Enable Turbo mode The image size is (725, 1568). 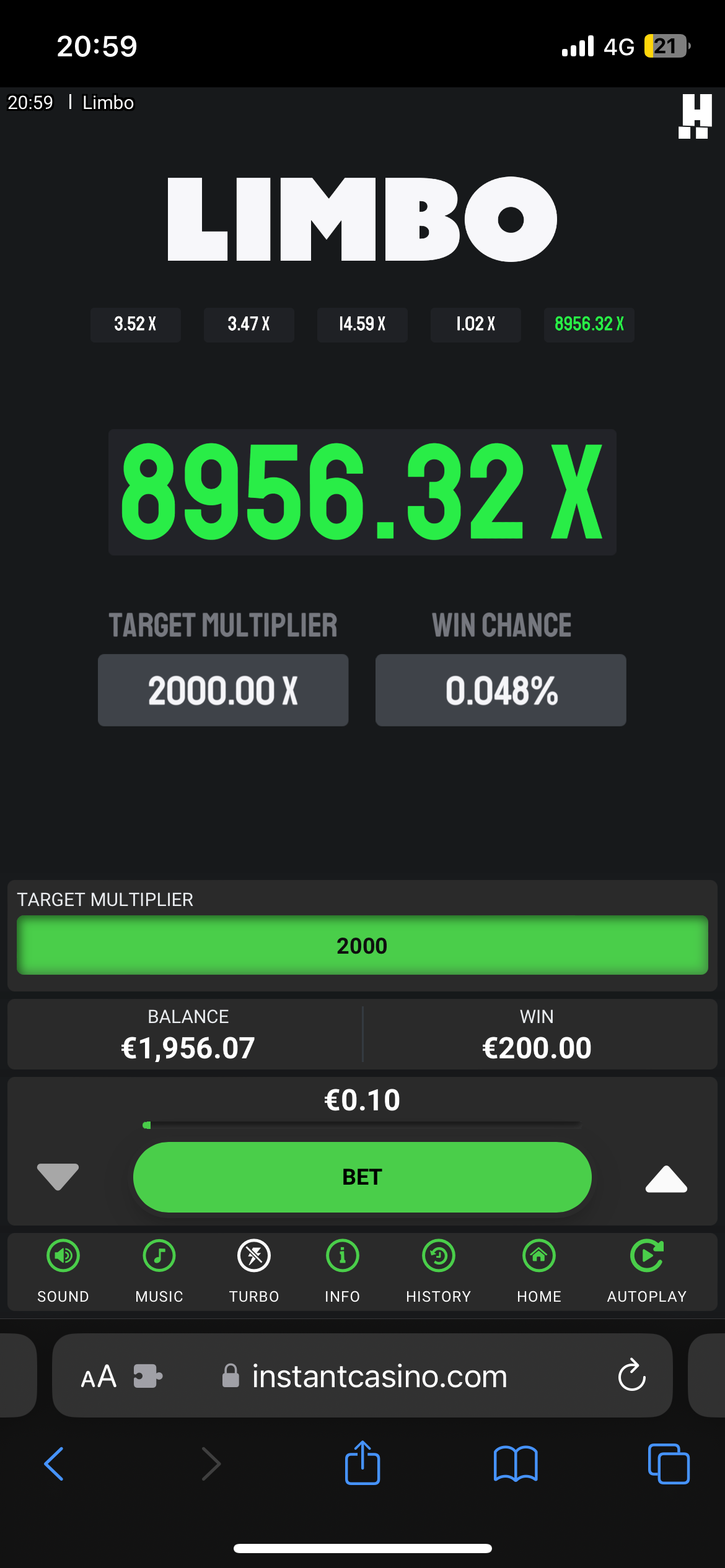[254, 1268]
